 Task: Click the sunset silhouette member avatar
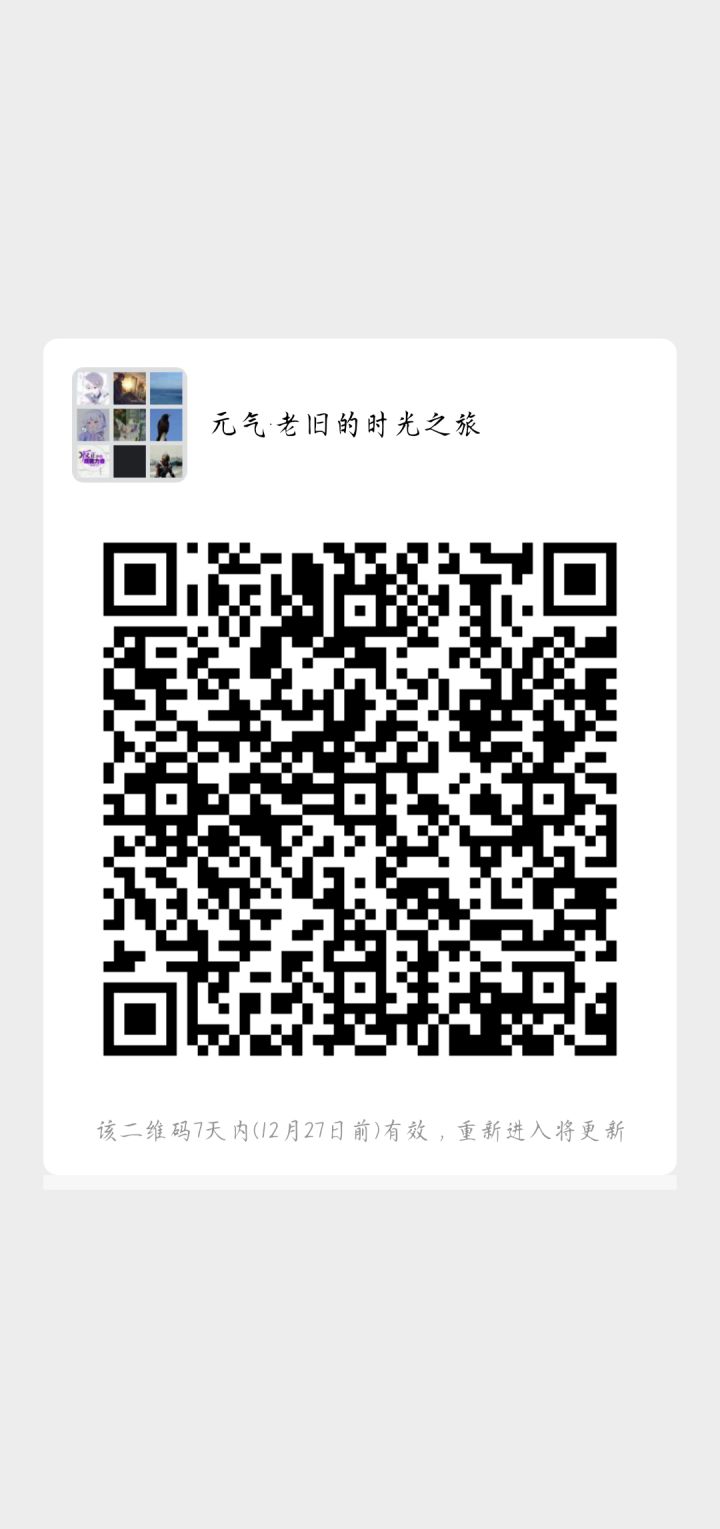tap(130, 390)
